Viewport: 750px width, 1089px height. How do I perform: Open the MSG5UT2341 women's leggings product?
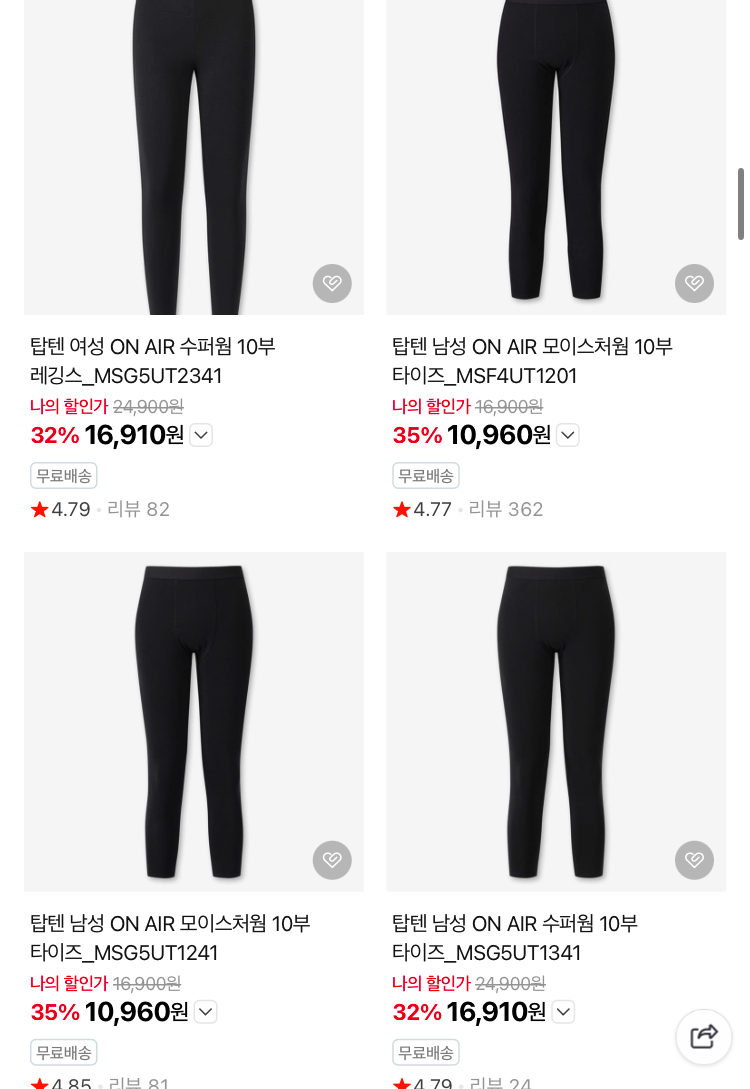point(152,361)
